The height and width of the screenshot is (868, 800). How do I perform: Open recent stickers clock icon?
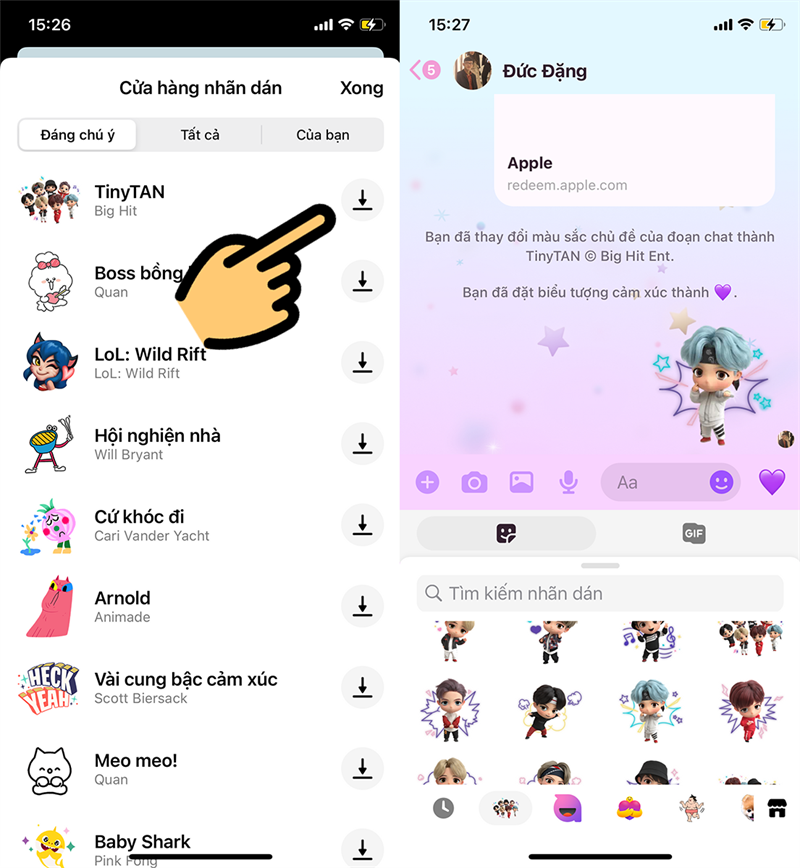(443, 808)
